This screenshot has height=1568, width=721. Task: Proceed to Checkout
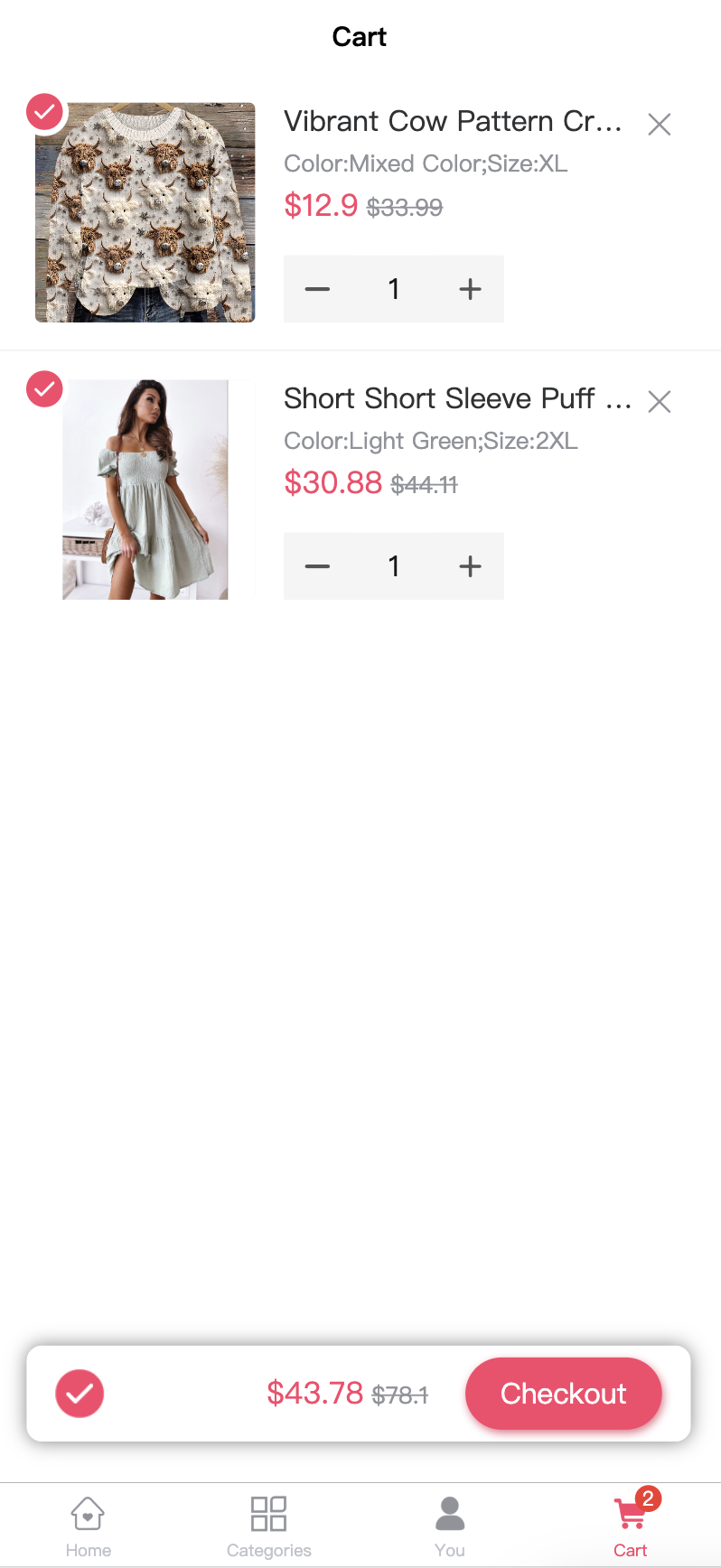point(564,1394)
